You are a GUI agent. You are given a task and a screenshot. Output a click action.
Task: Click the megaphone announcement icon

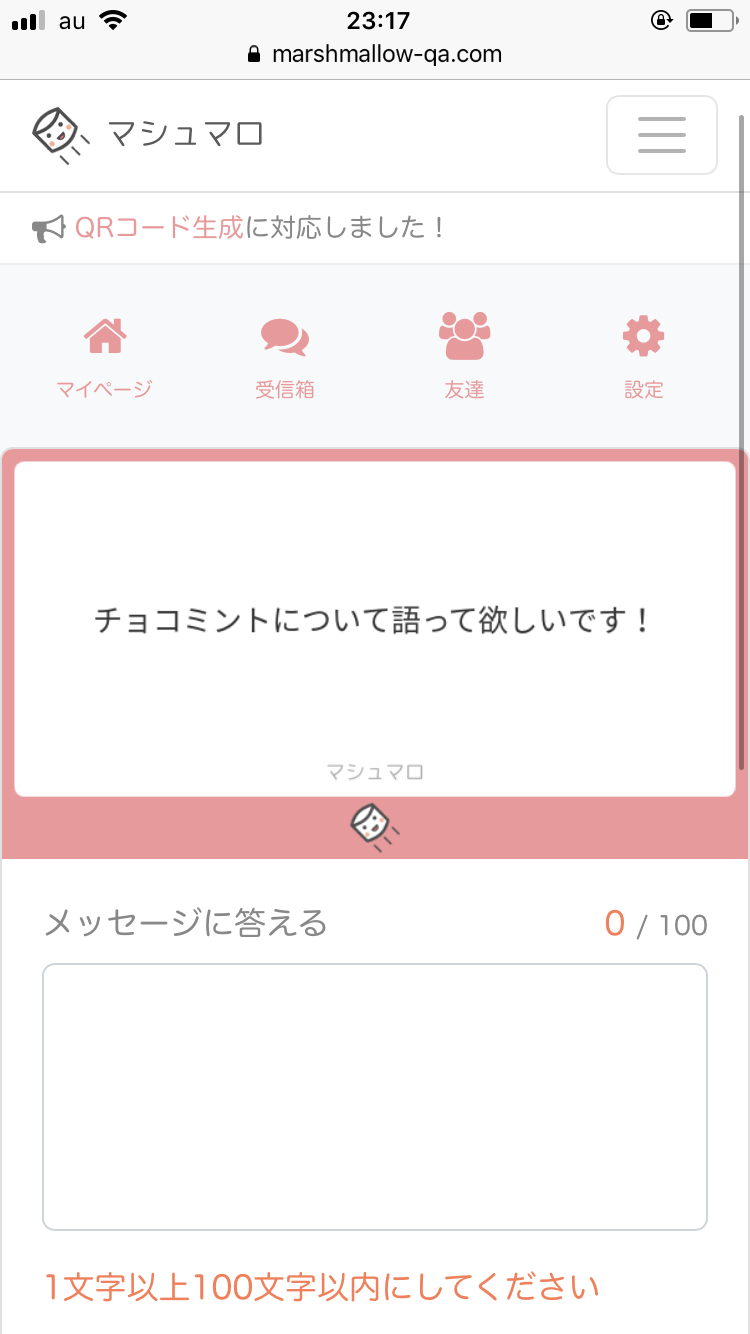(x=48, y=227)
